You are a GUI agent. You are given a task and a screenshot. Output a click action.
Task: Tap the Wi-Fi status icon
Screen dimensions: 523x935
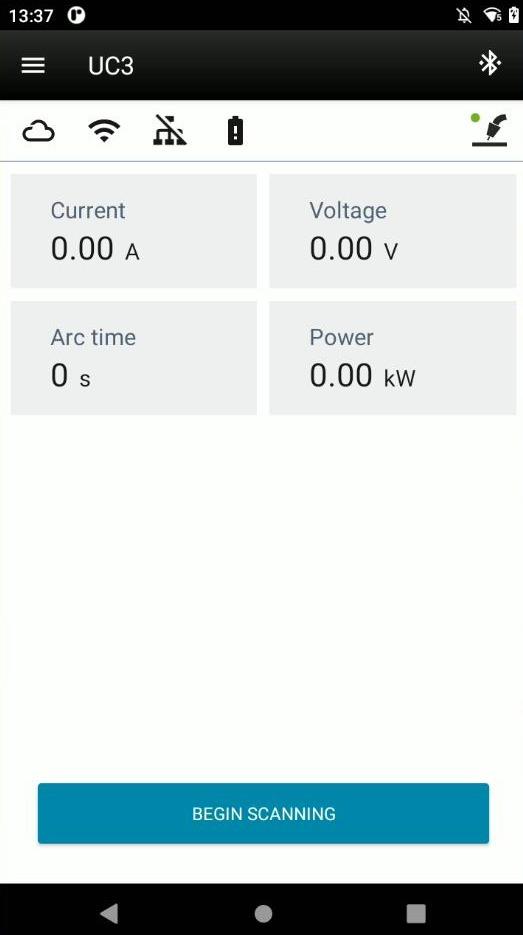[104, 131]
